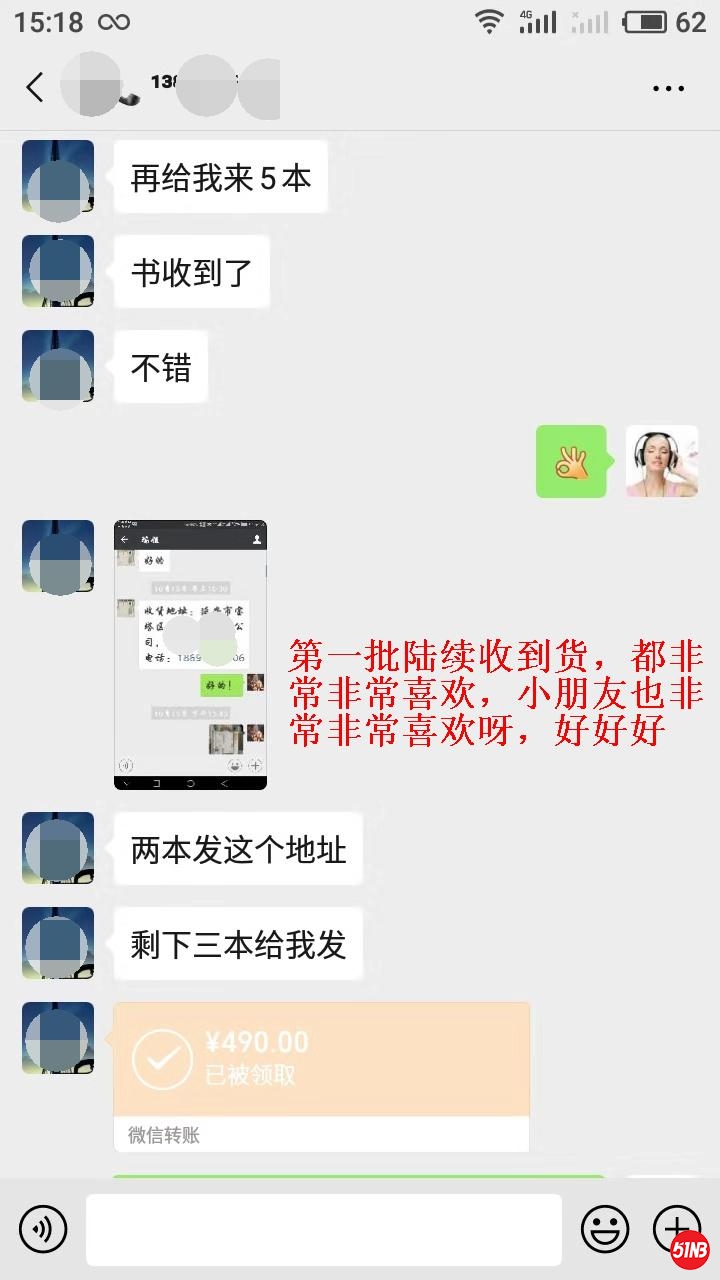Open the embedded chat screenshot image
The image size is (720, 1280).
(190, 655)
